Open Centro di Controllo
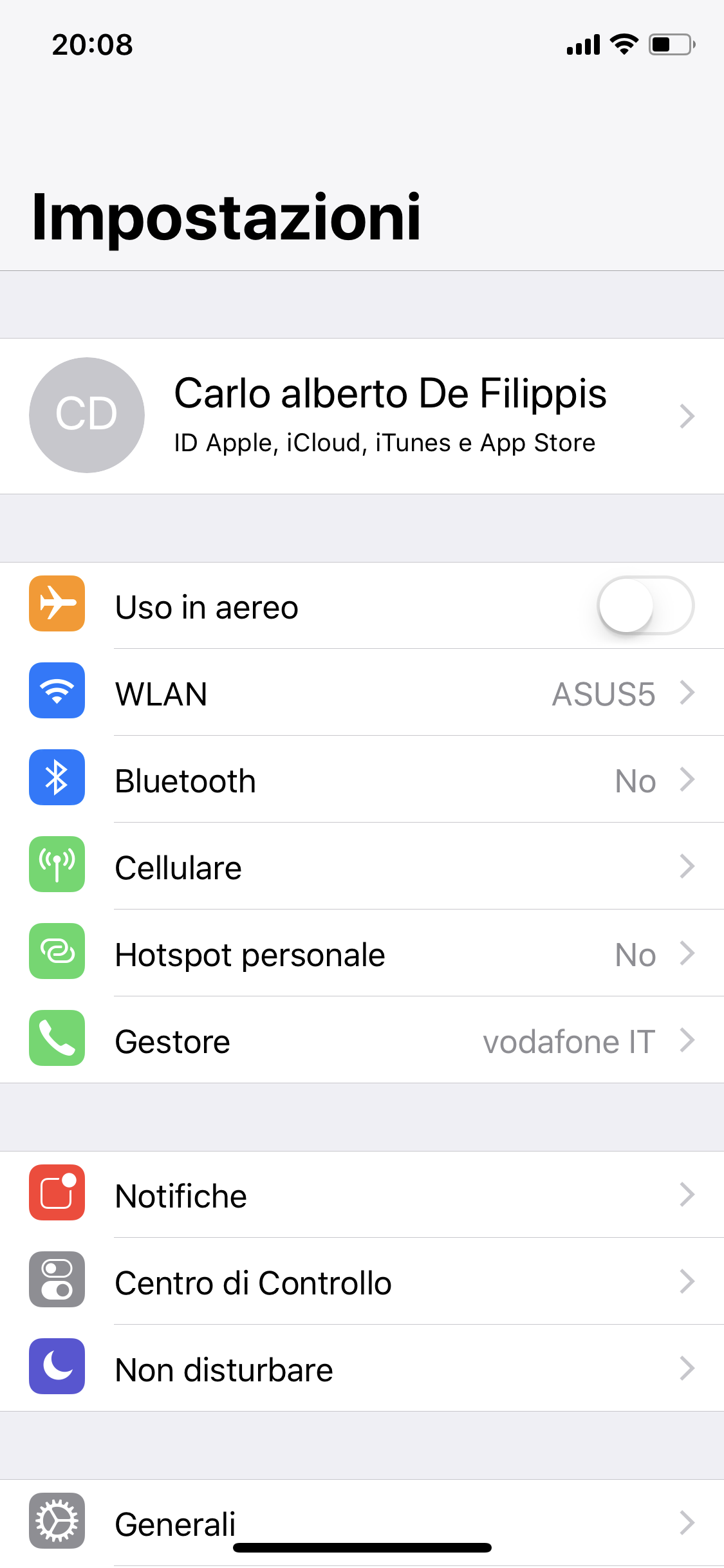The image size is (724, 1568). tap(362, 1282)
